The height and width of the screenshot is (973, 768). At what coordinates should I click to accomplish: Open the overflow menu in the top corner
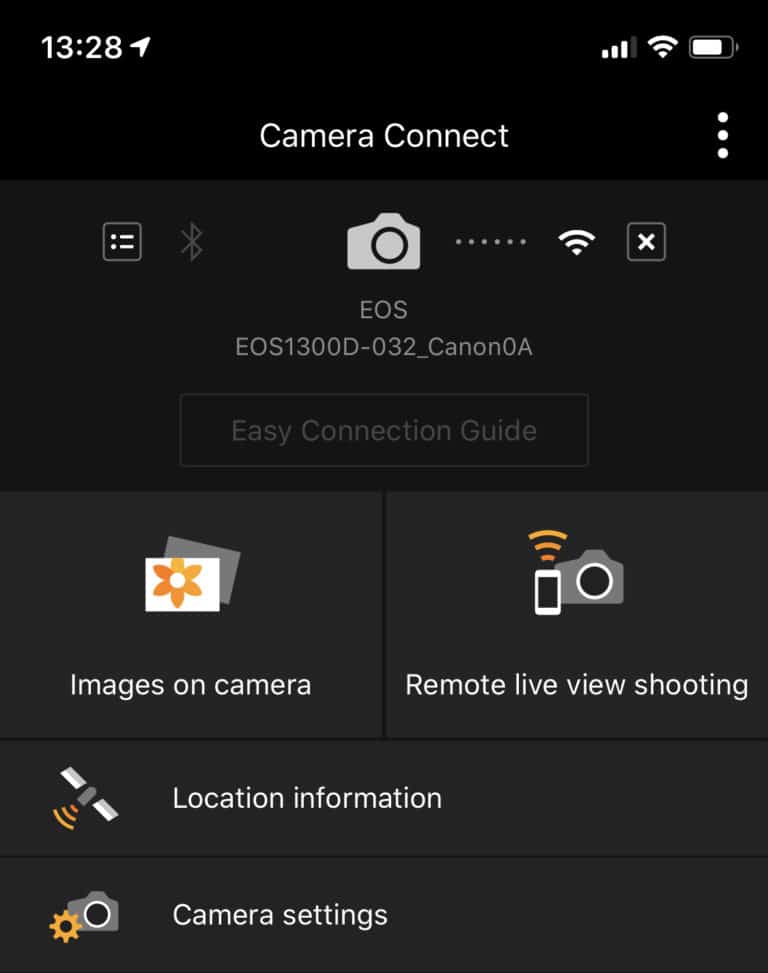[722, 135]
